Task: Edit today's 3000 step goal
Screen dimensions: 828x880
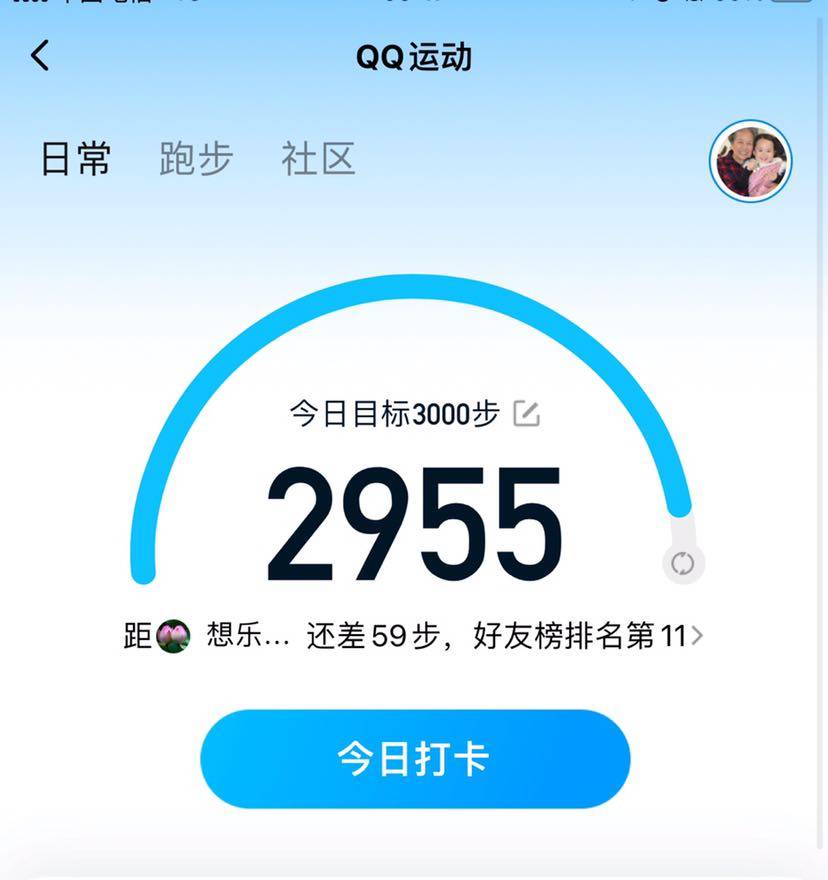Action: 526,413
